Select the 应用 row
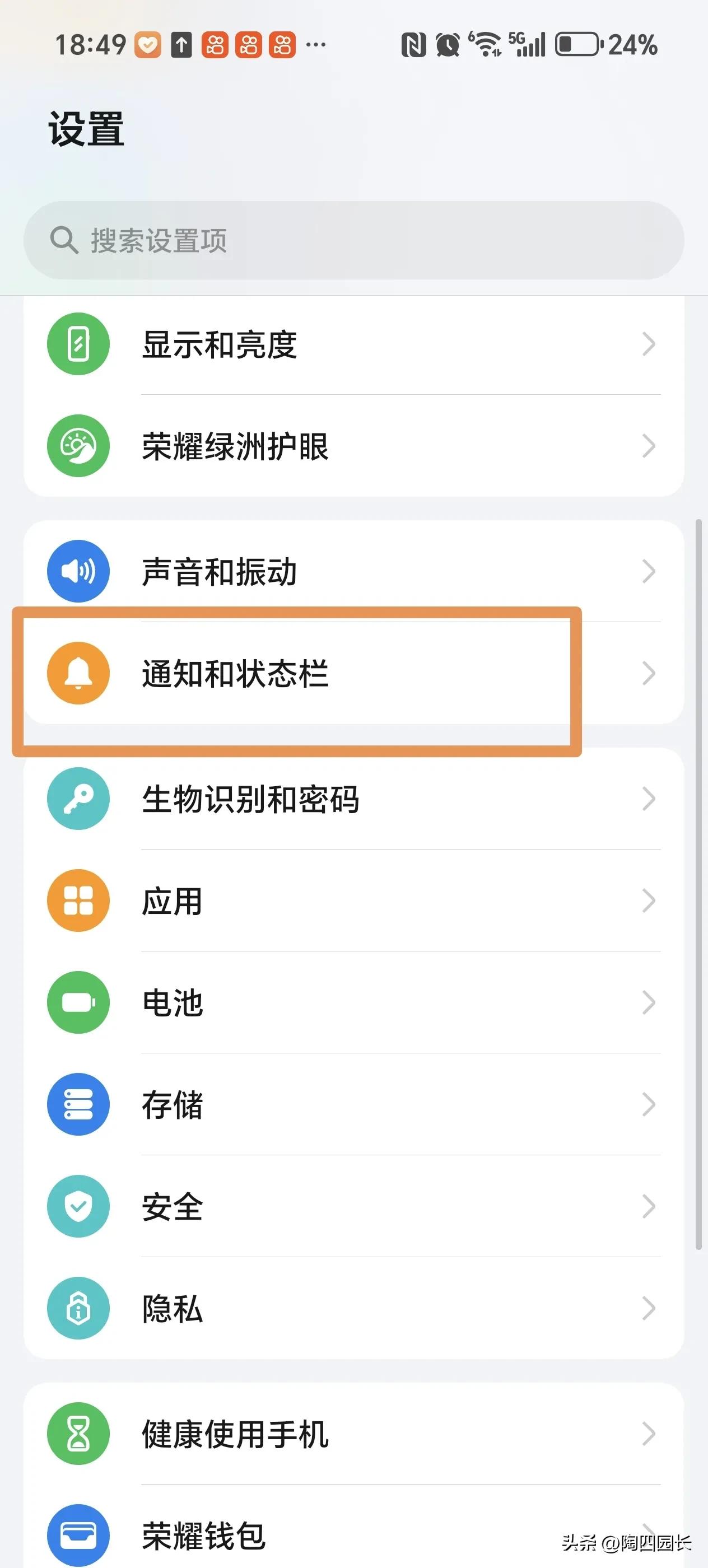Screen dimensions: 708x1568 pyautogui.click(x=353, y=901)
